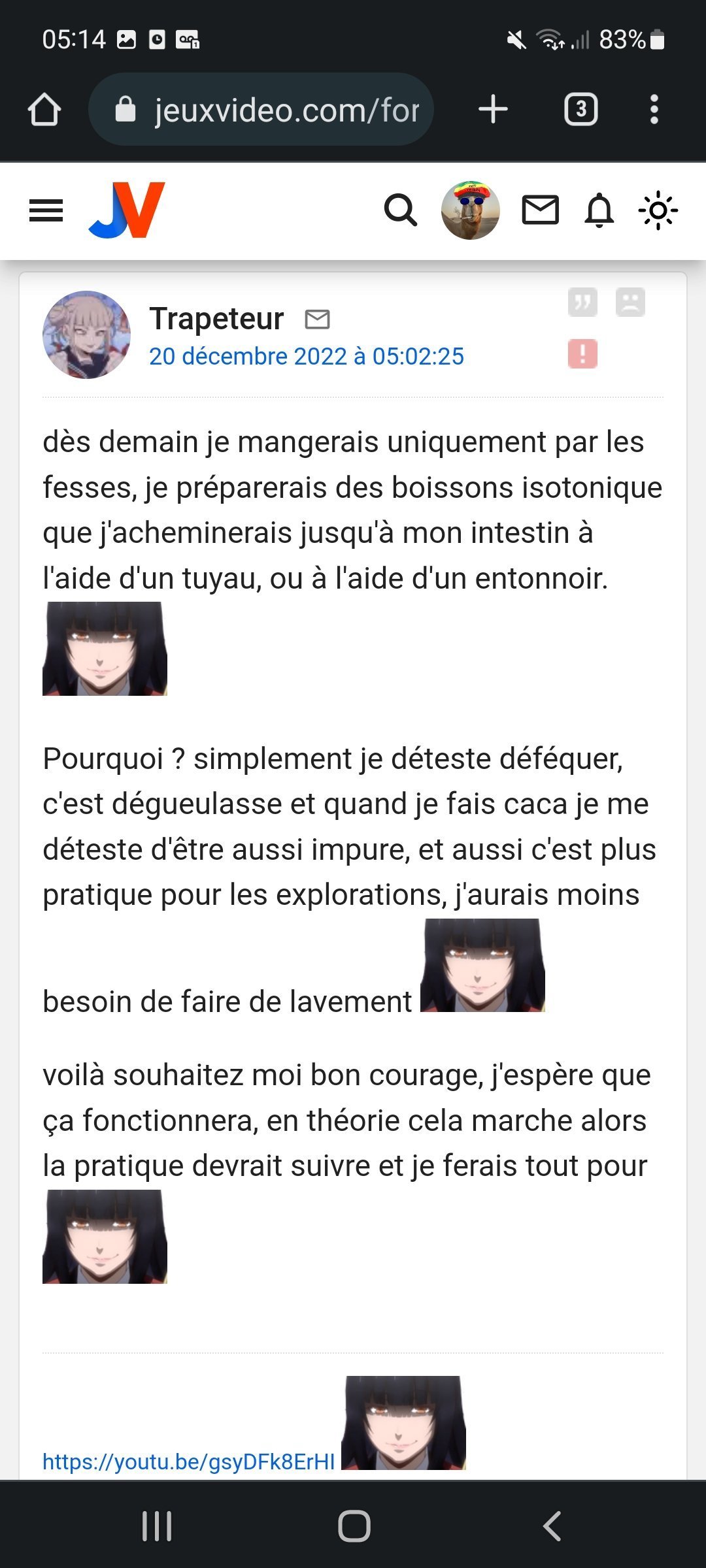Open the site hamburger menu
This screenshot has height=1568, width=706.
pyautogui.click(x=46, y=210)
